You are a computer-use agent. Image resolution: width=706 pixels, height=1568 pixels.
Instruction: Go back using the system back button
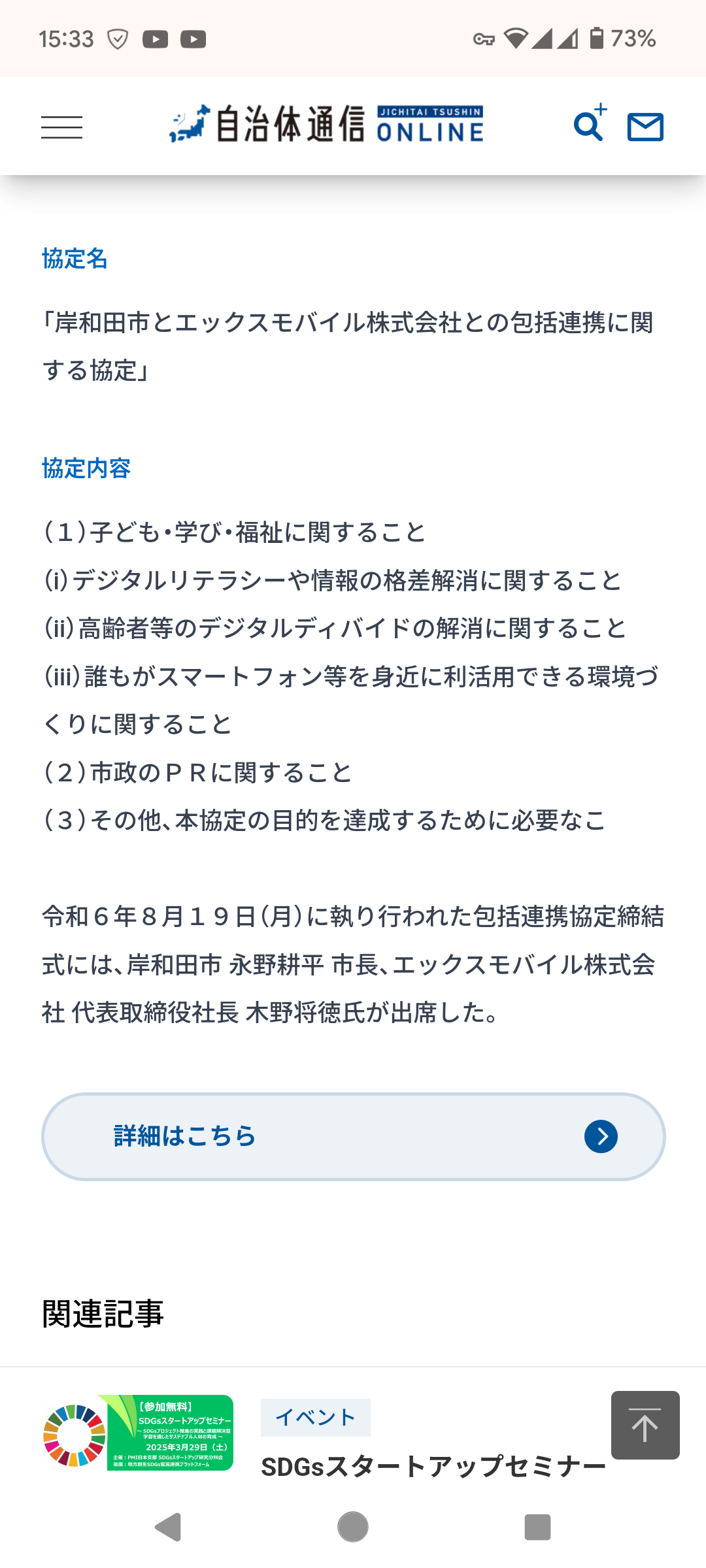pyautogui.click(x=169, y=1527)
